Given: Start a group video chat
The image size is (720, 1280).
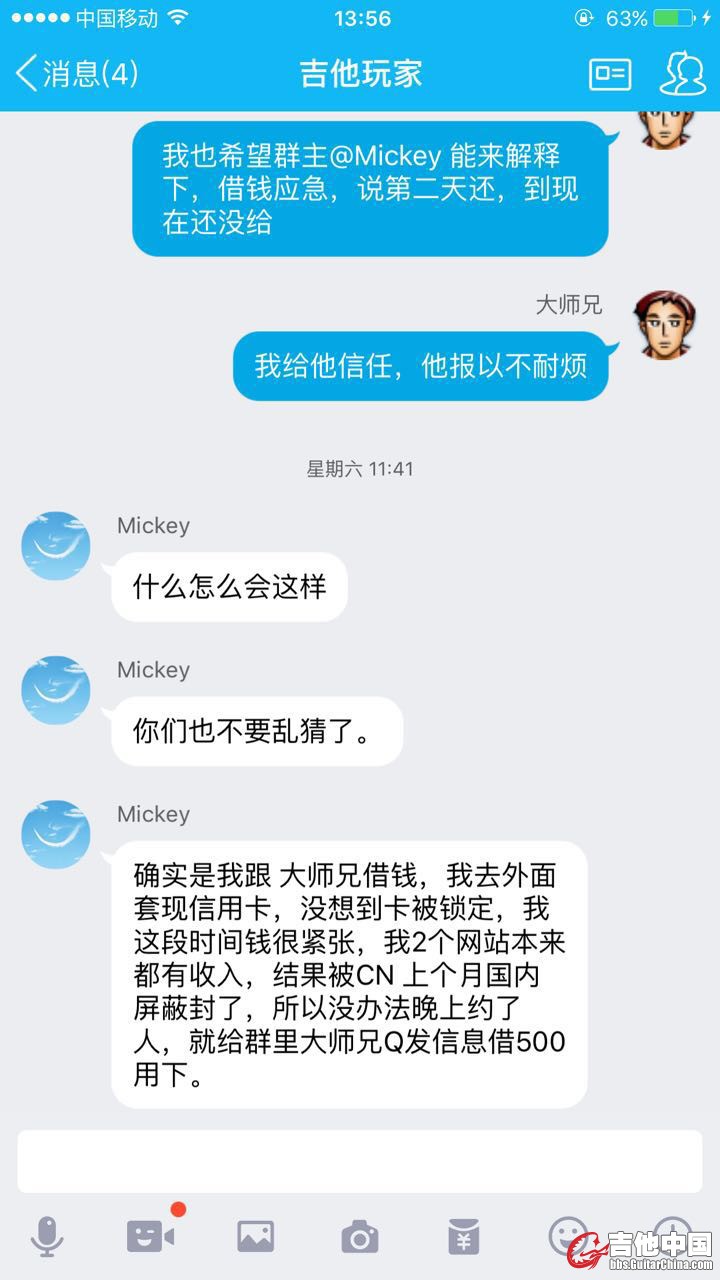Looking at the screenshot, I should point(151,1237).
